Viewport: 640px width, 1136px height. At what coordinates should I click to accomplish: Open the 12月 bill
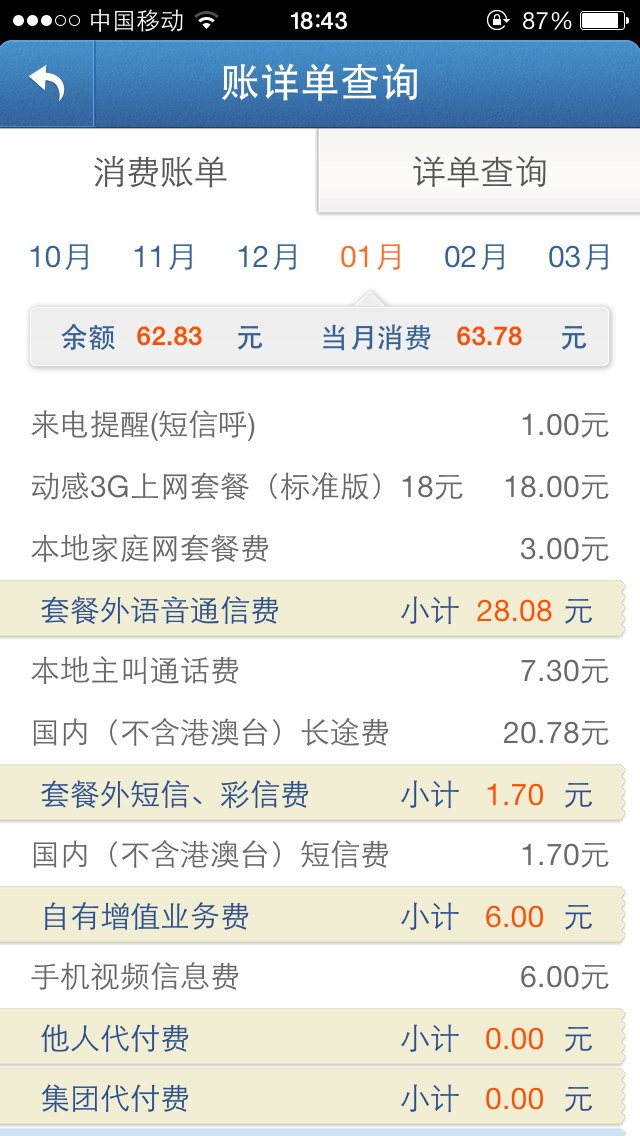[268, 257]
